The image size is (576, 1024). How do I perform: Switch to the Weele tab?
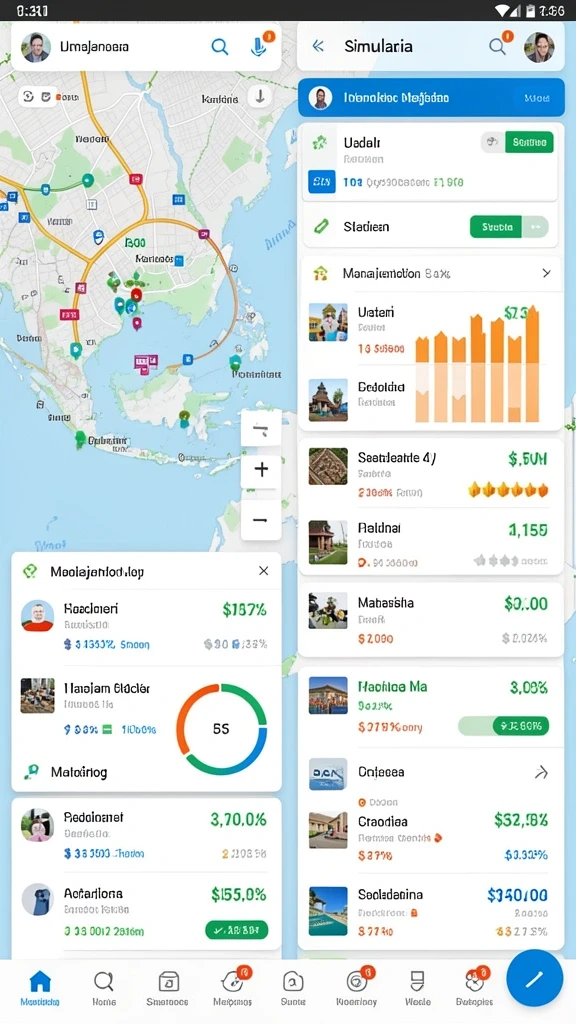[417, 987]
